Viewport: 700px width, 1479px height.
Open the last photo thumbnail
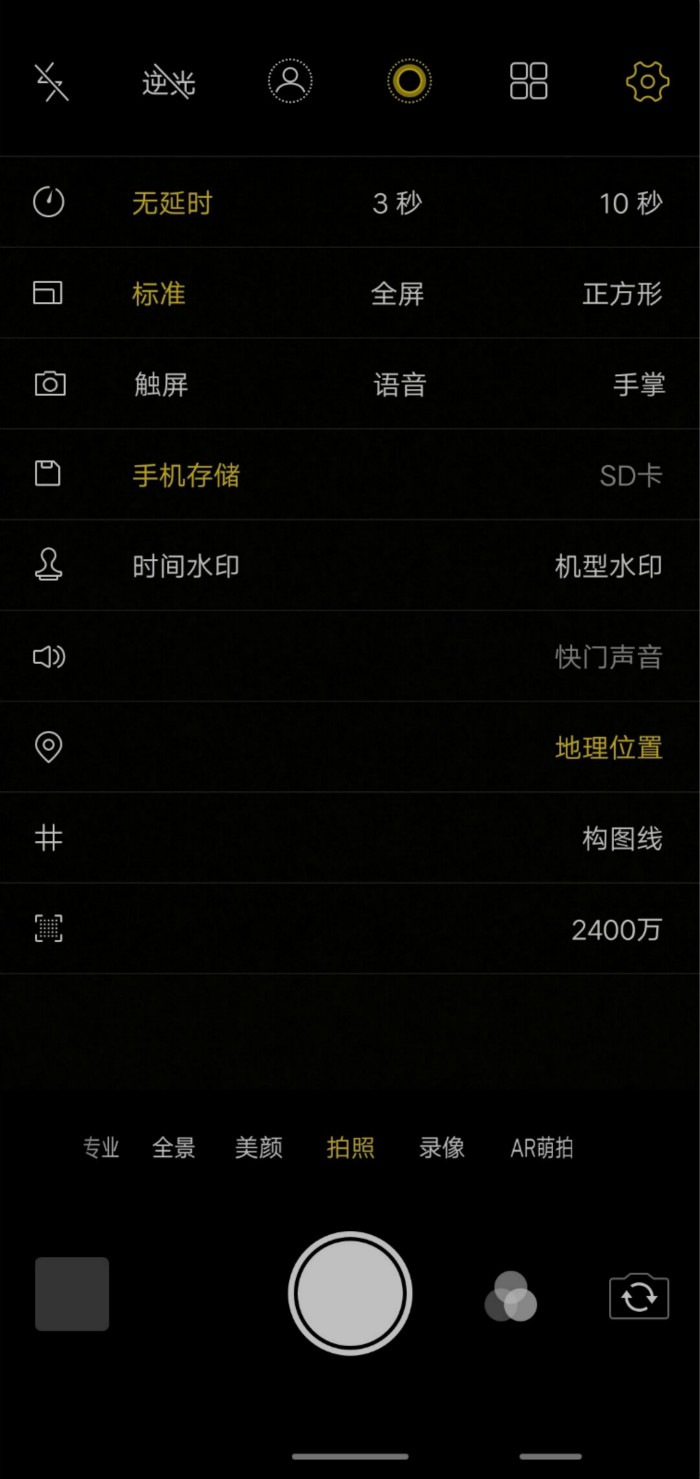click(72, 1294)
